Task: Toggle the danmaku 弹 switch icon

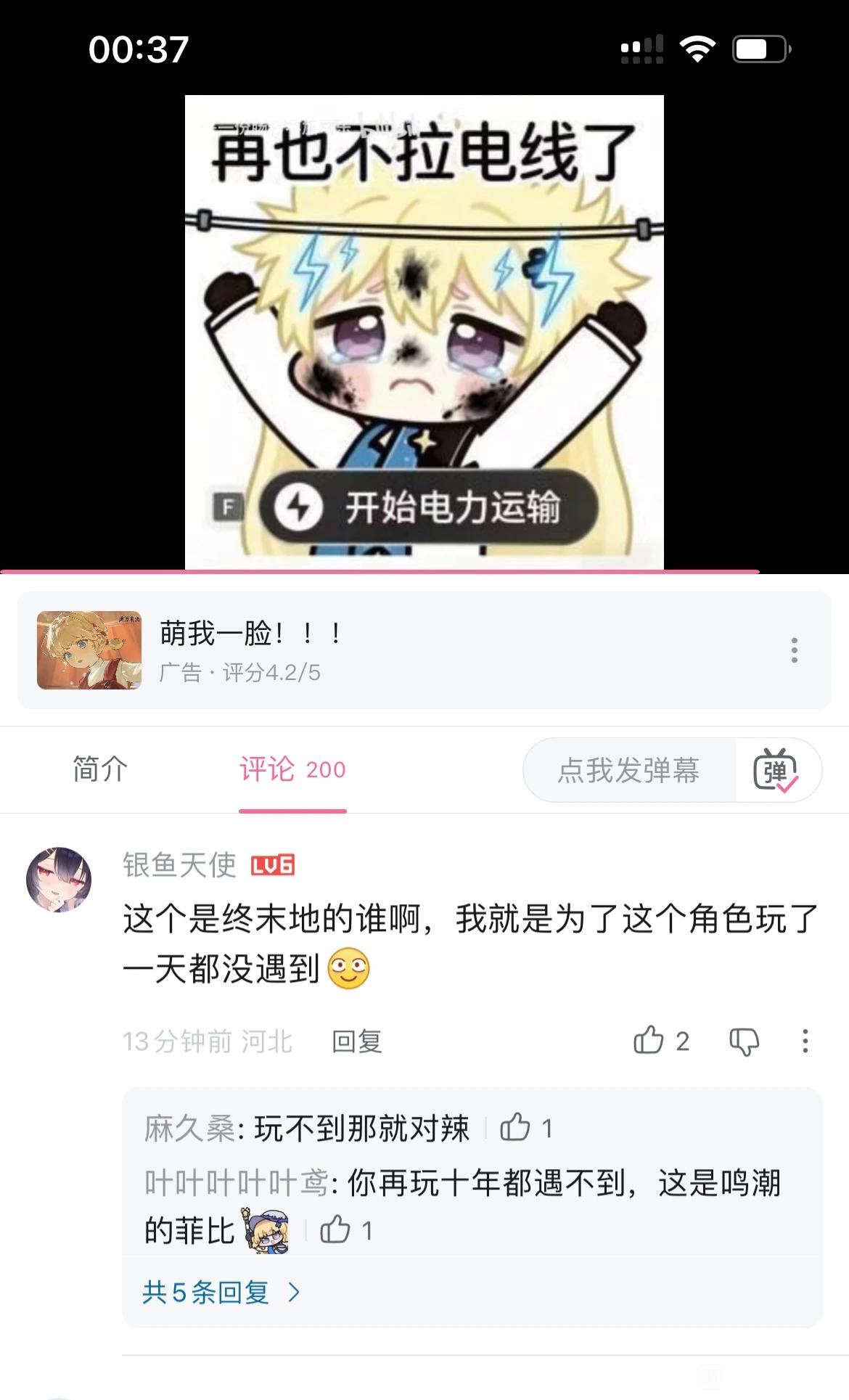Action: coord(776,770)
